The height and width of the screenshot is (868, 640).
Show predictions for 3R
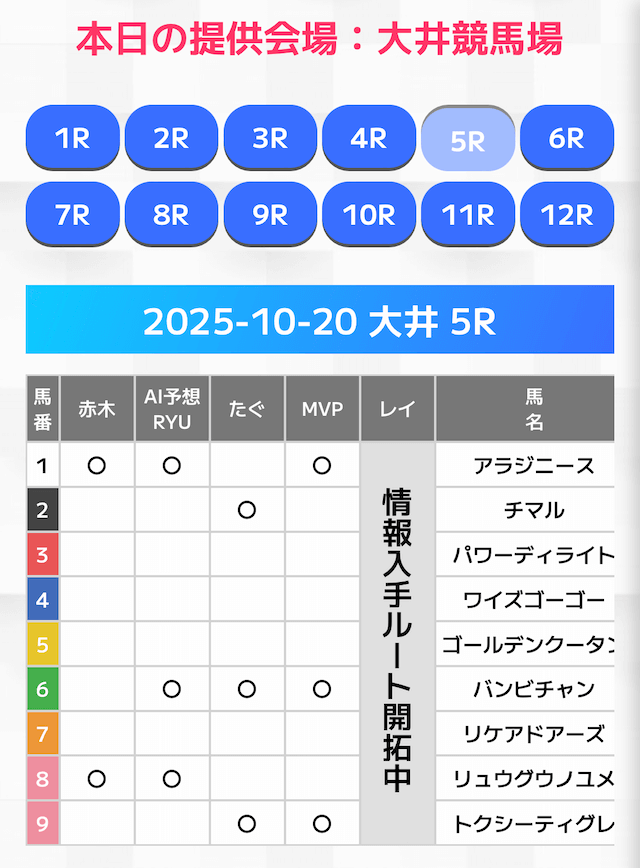(x=270, y=138)
